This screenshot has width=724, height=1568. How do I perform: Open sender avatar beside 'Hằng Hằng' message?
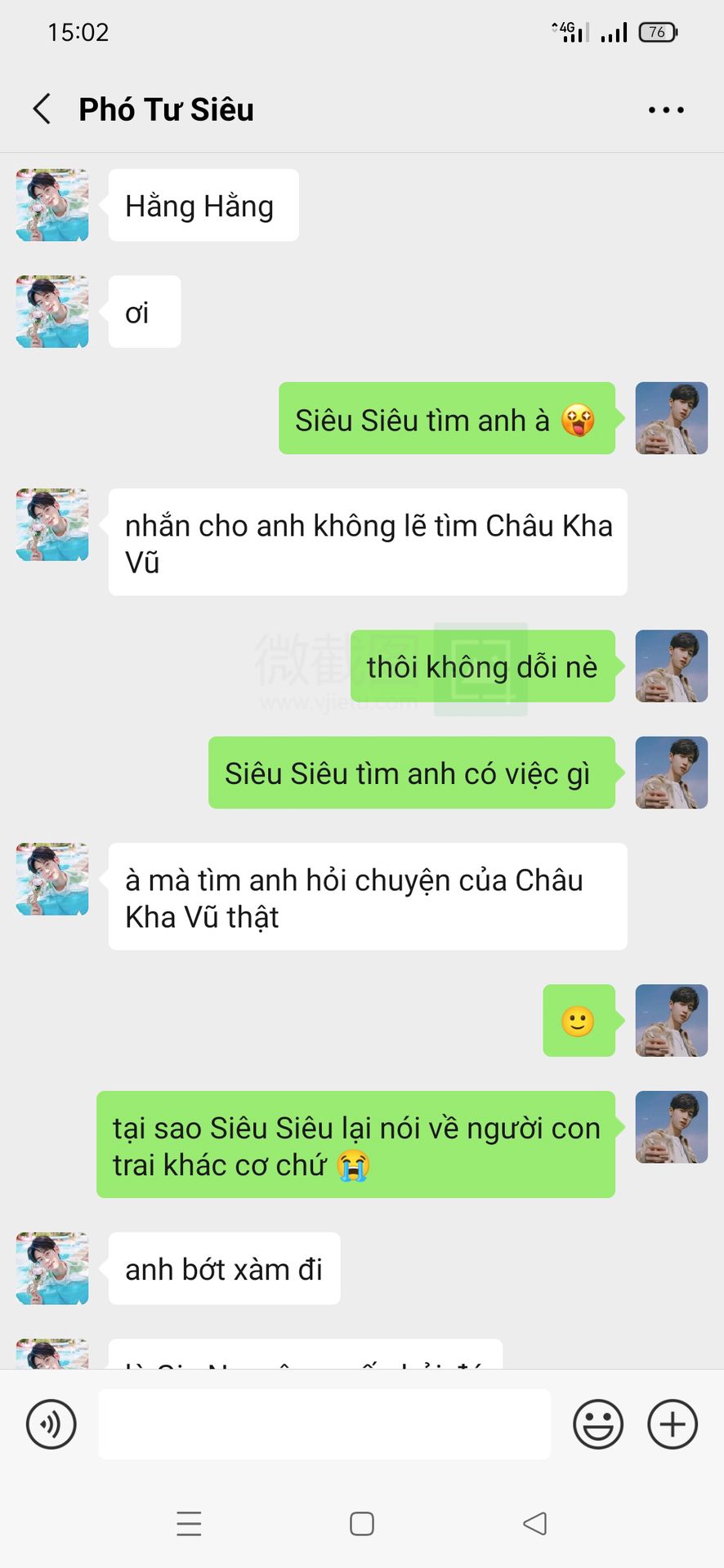[52, 205]
